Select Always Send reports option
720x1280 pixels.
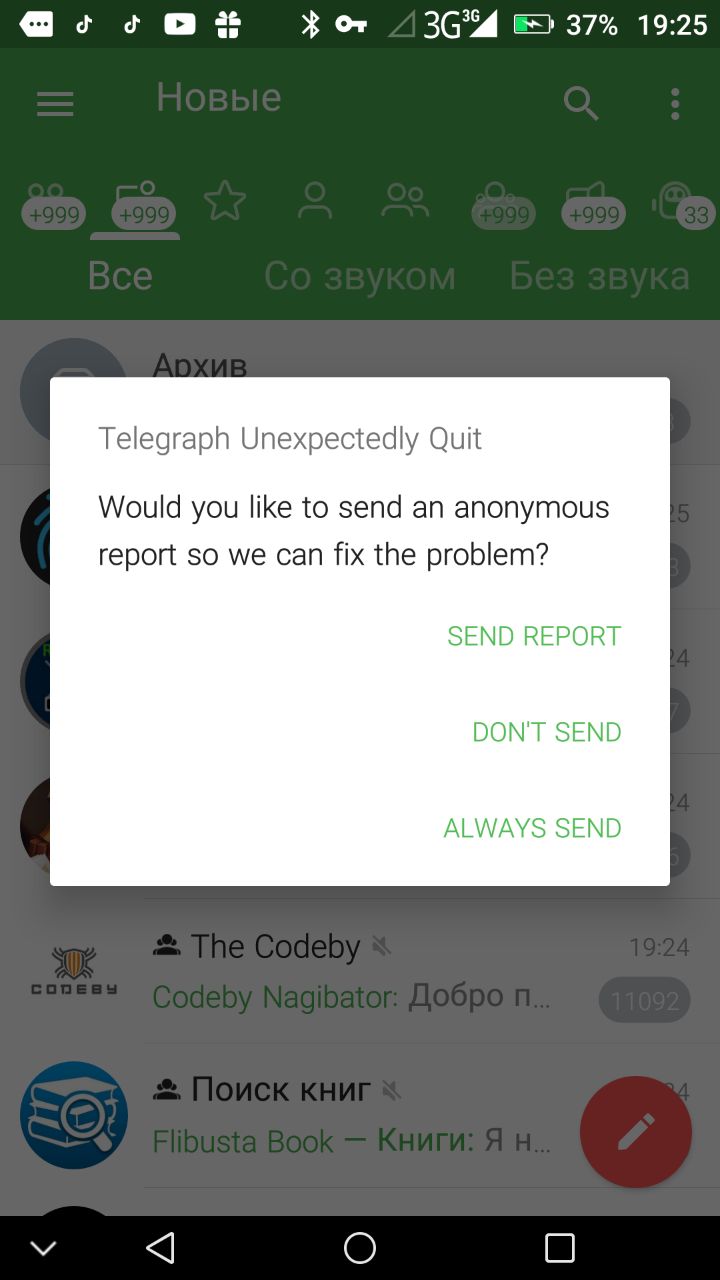click(532, 828)
